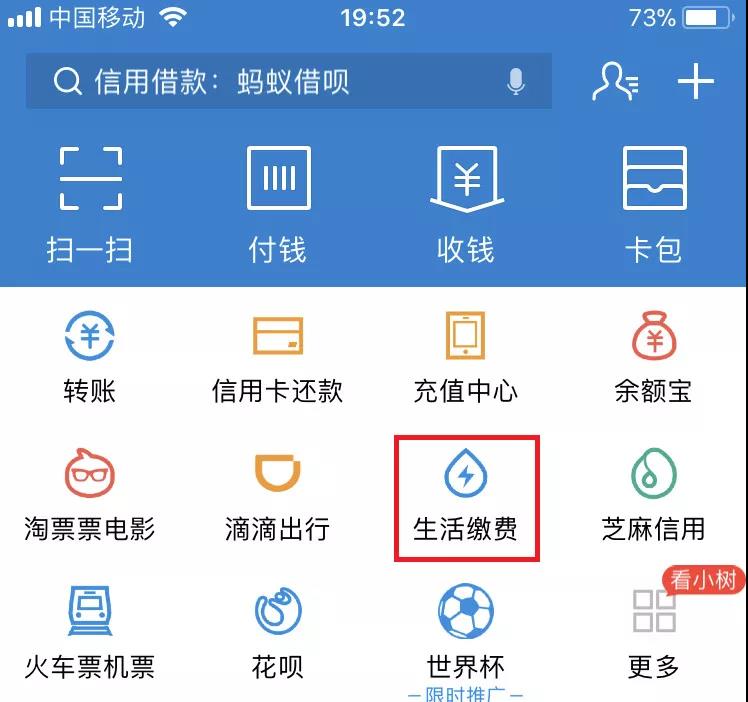Show 更多 apps
This screenshot has height=702, width=748.
click(654, 632)
